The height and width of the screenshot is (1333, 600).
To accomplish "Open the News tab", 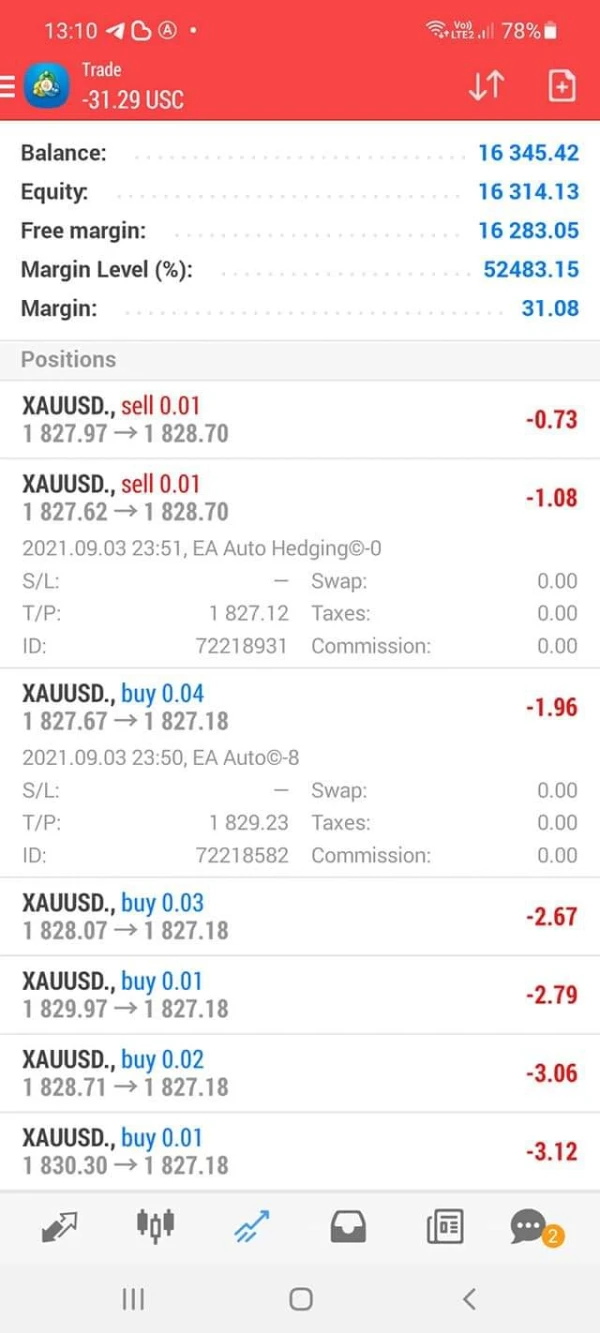I will point(445,1226).
